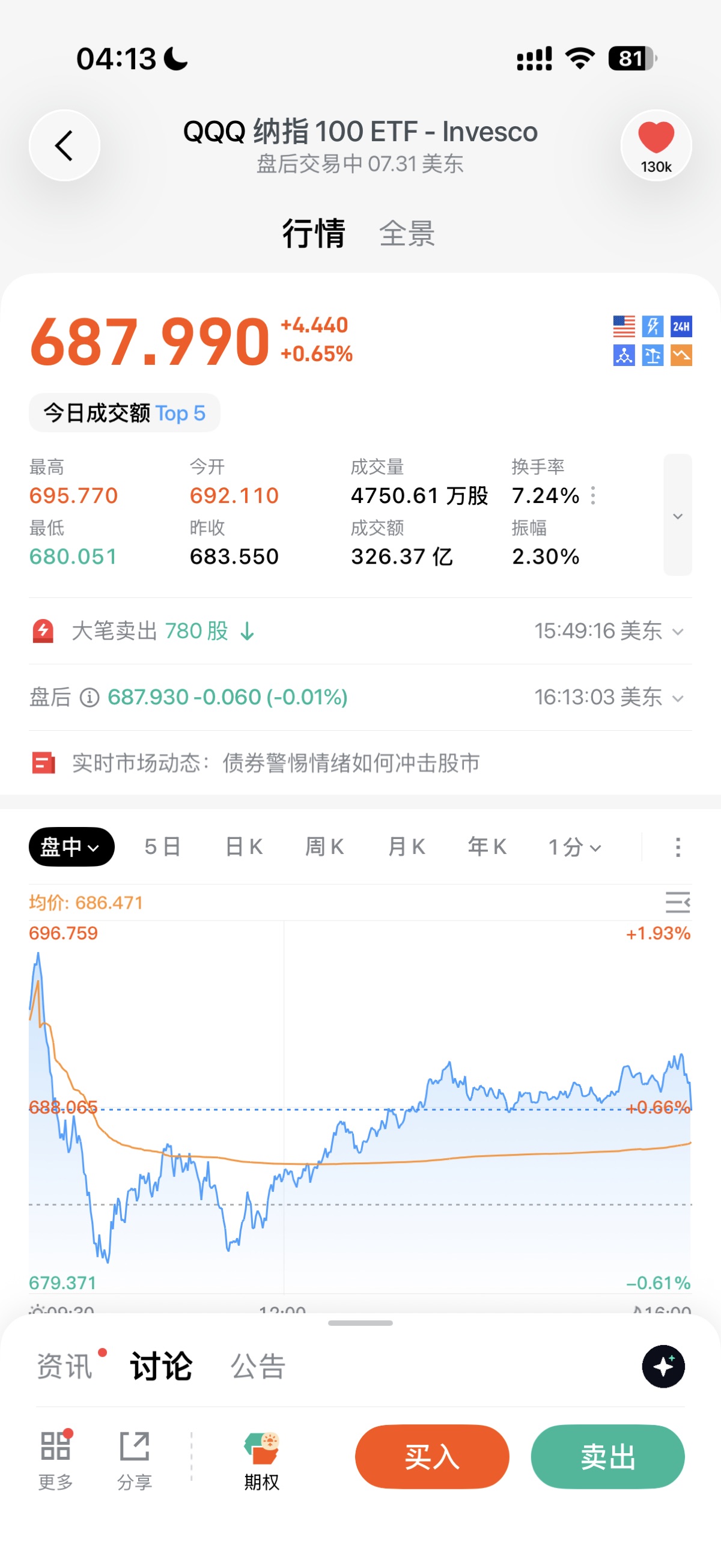This screenshot has width=721, height=1568.
Task: Tap the 买入 button
Action: point(432,1457)
